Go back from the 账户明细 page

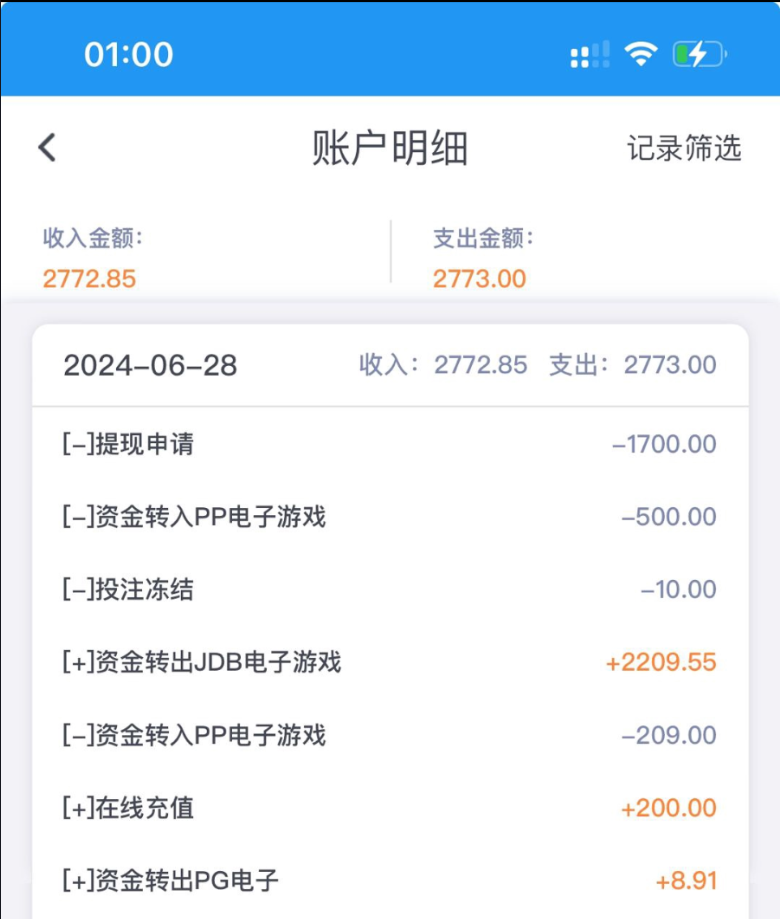click(x=47, y=148)
